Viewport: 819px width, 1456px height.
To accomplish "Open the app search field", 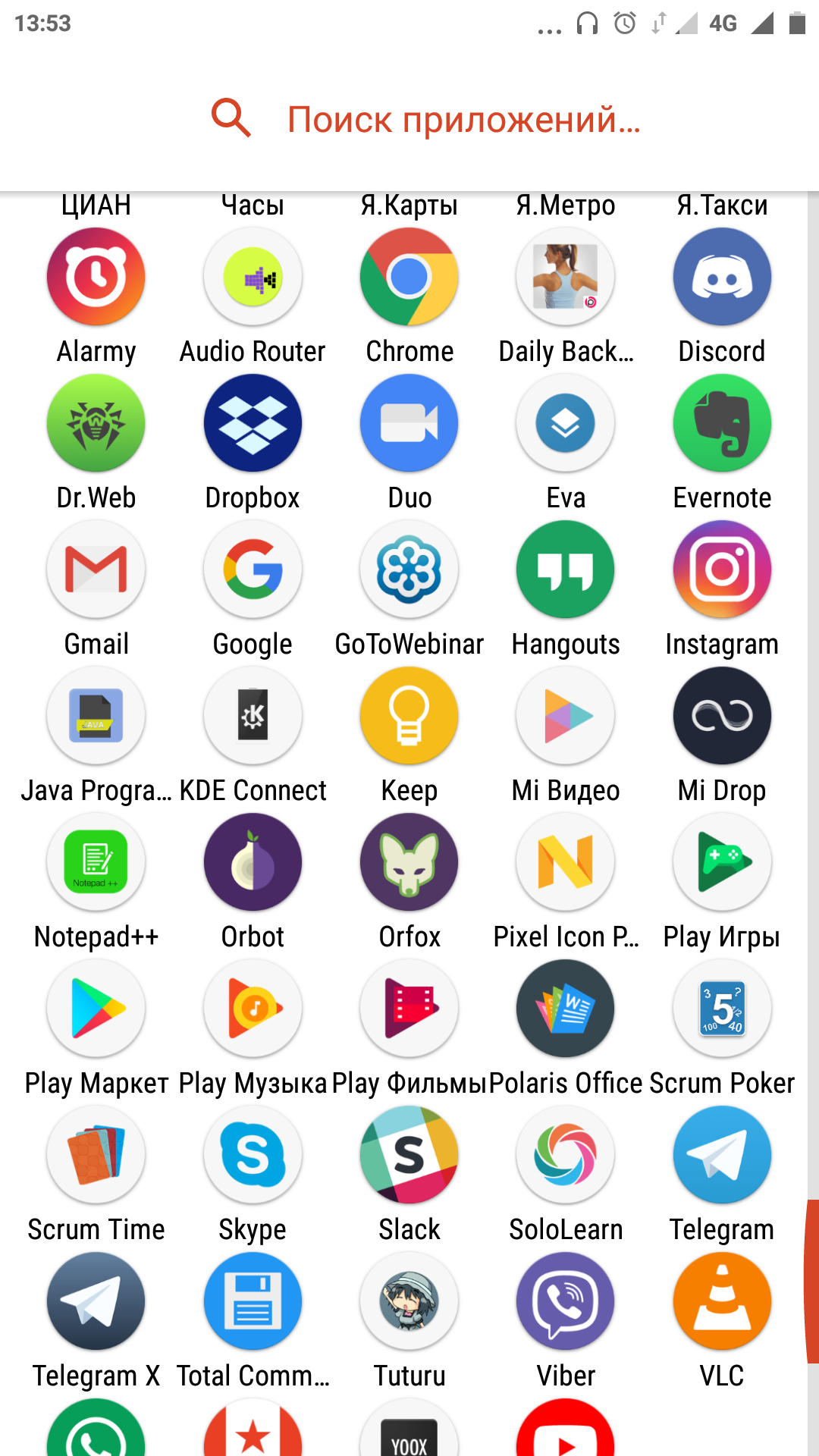I will click(x=463, y=120).
